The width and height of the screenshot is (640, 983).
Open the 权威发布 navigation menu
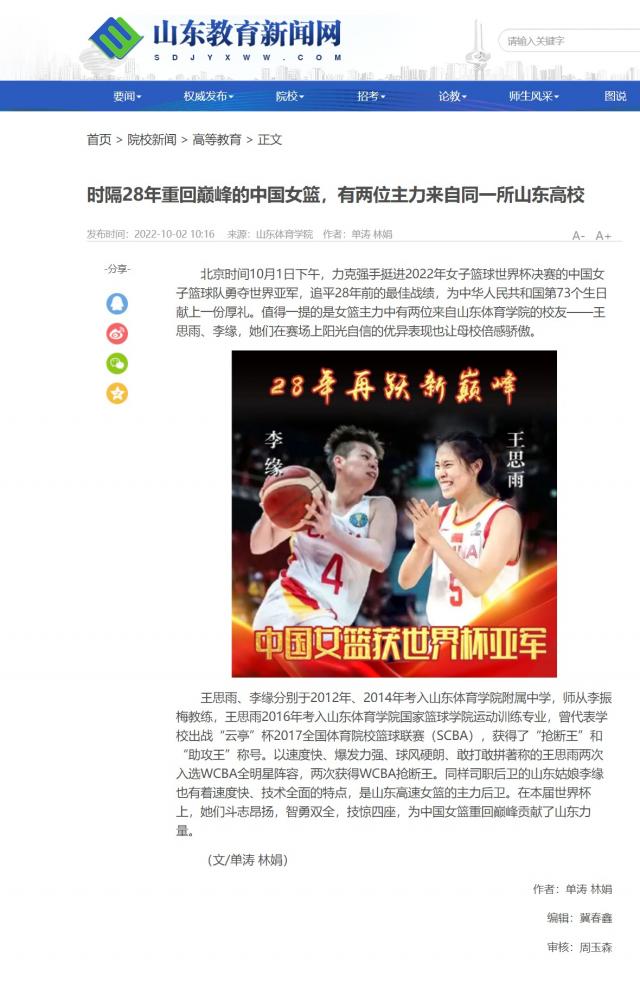pyautogui.click(x=208, y=96)
